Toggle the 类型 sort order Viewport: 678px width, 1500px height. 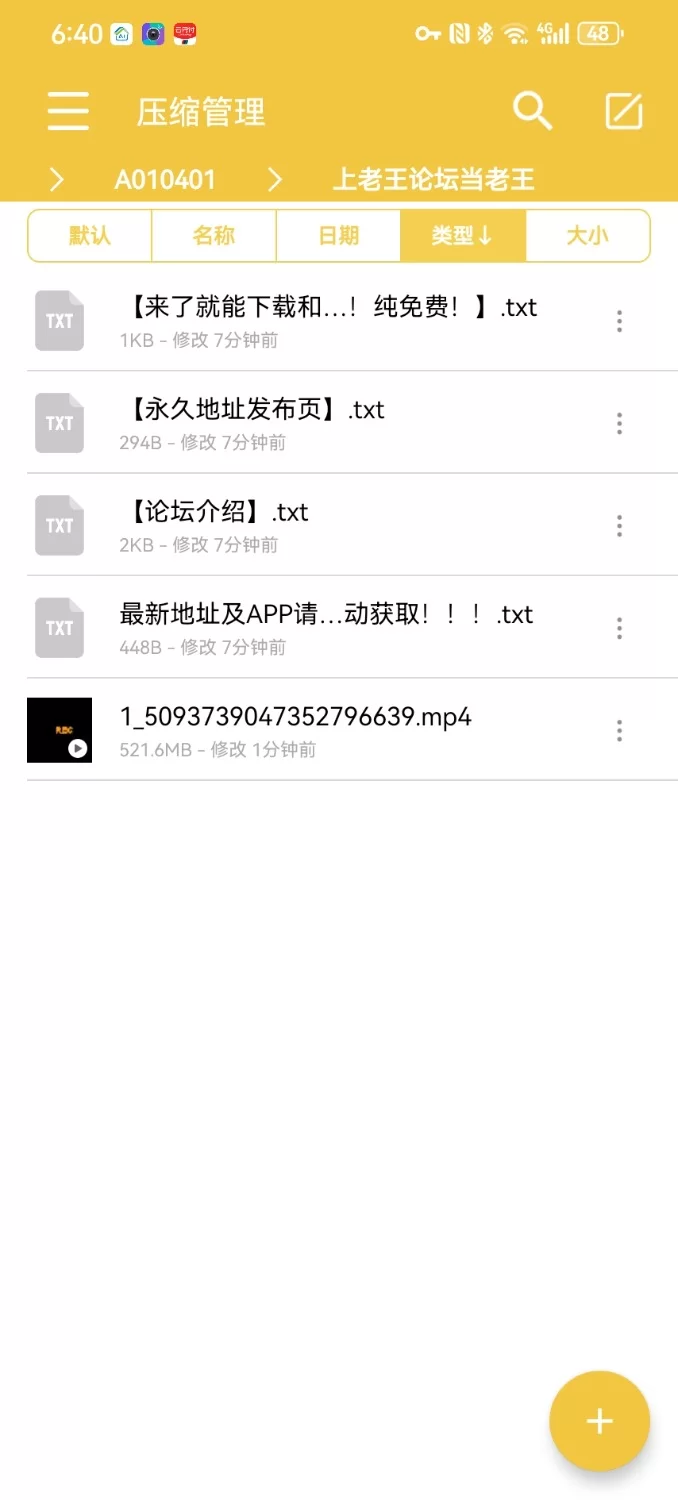[x=462, y=236]
